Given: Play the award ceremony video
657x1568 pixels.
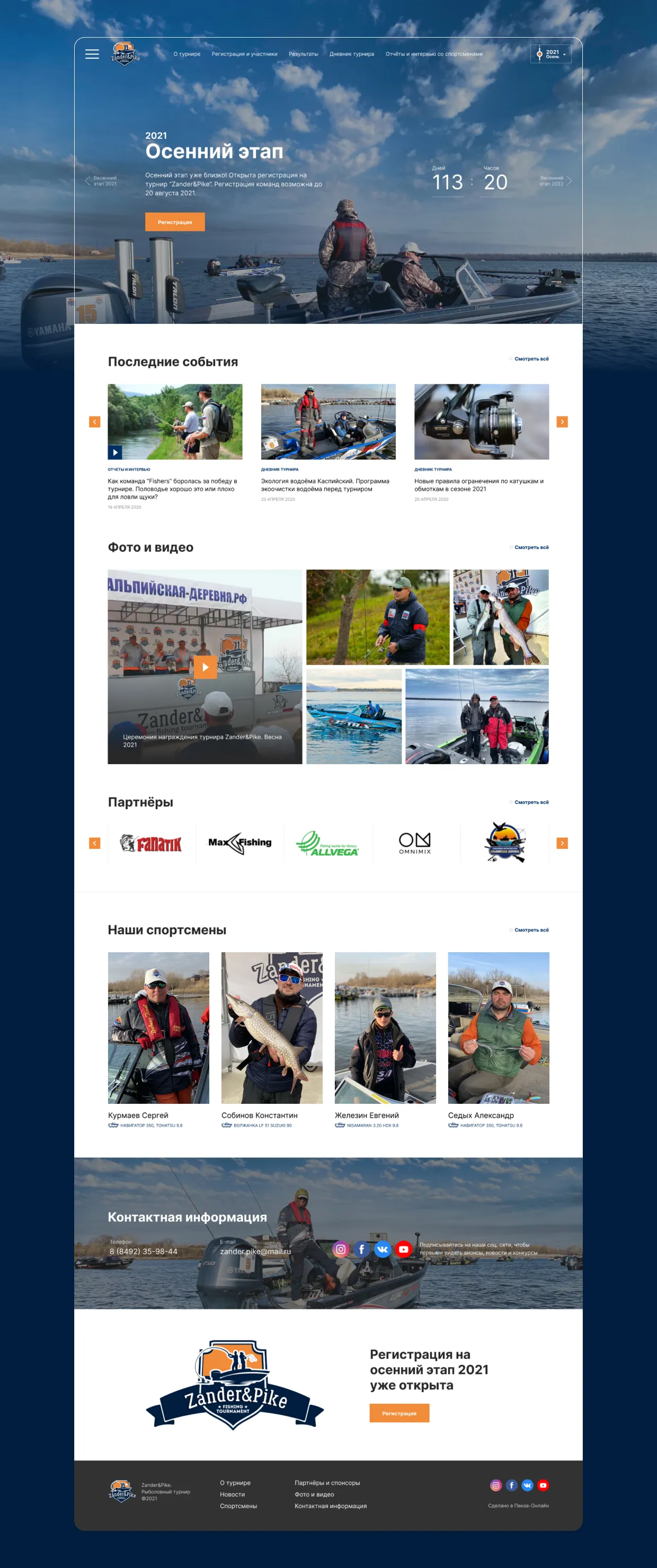Looking at the screenshot, I should (205, 667).
